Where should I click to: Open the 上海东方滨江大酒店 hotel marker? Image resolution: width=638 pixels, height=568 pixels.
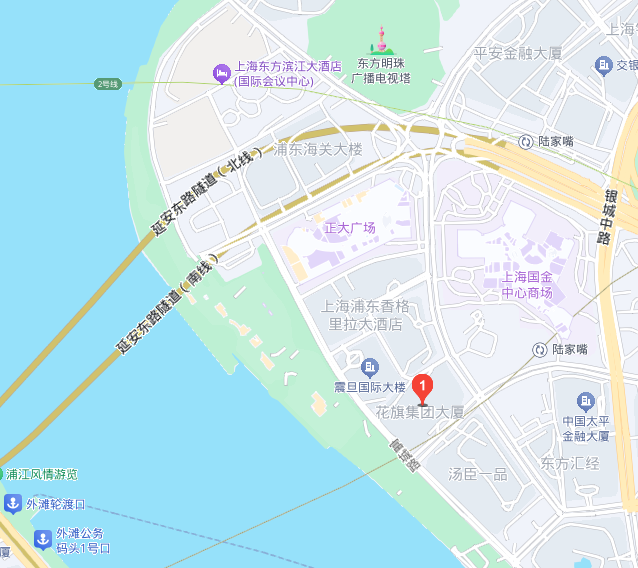click(222, 73)
